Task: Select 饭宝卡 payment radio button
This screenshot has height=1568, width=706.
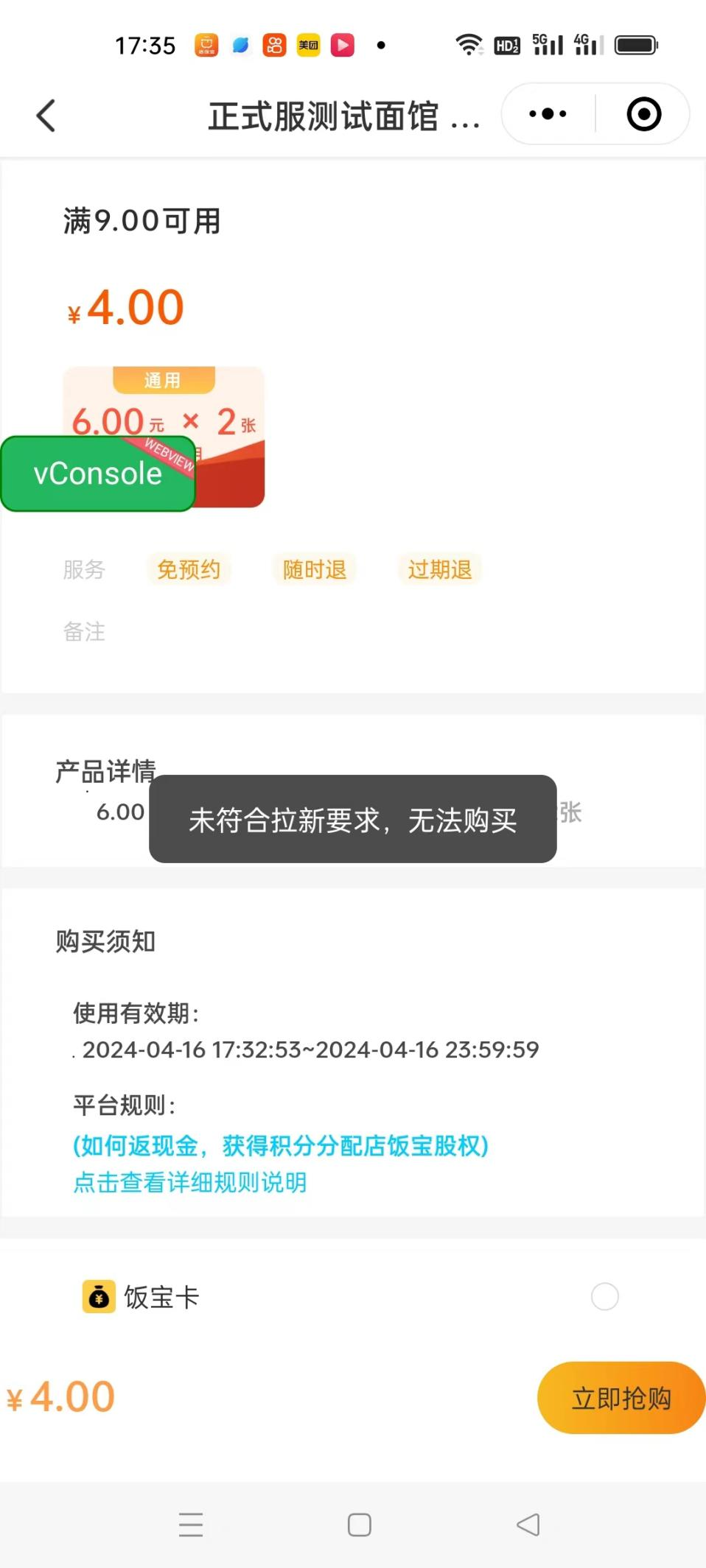Action: pos(604,1296)
